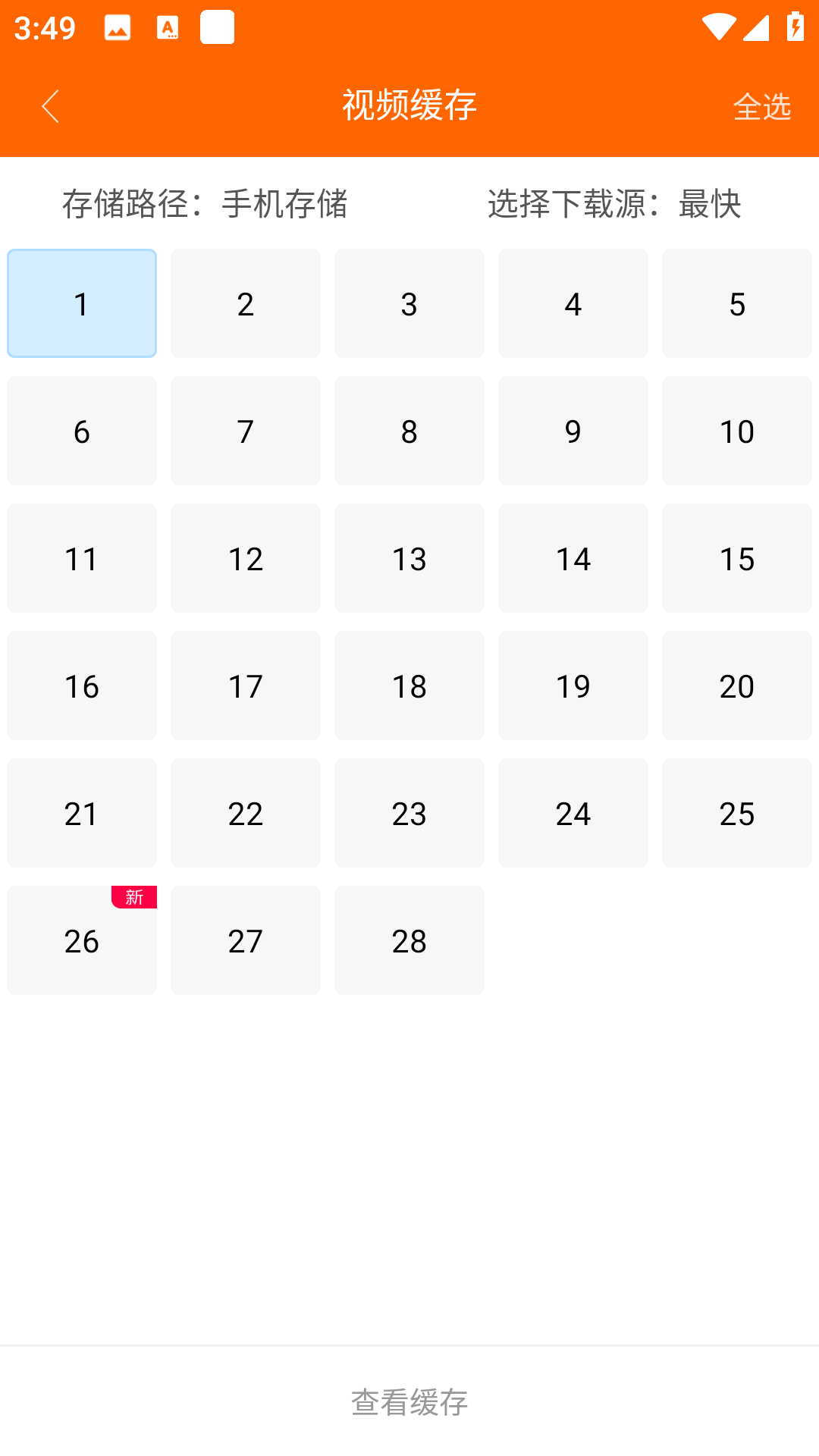The image size is (819, 1456).
Task: Choose episode 13 for offline viewing
Action: (409, 558)
